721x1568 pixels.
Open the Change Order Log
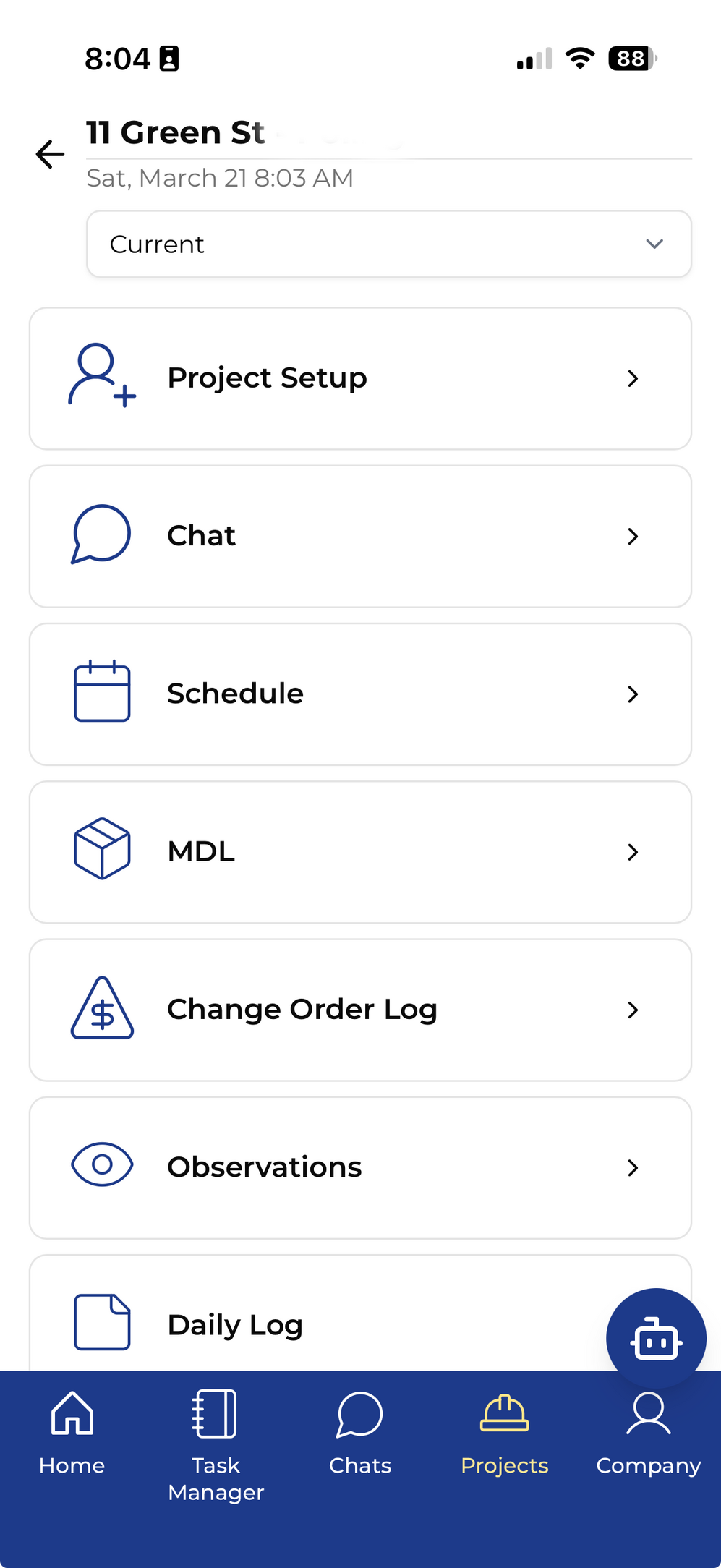point(360,1010)
